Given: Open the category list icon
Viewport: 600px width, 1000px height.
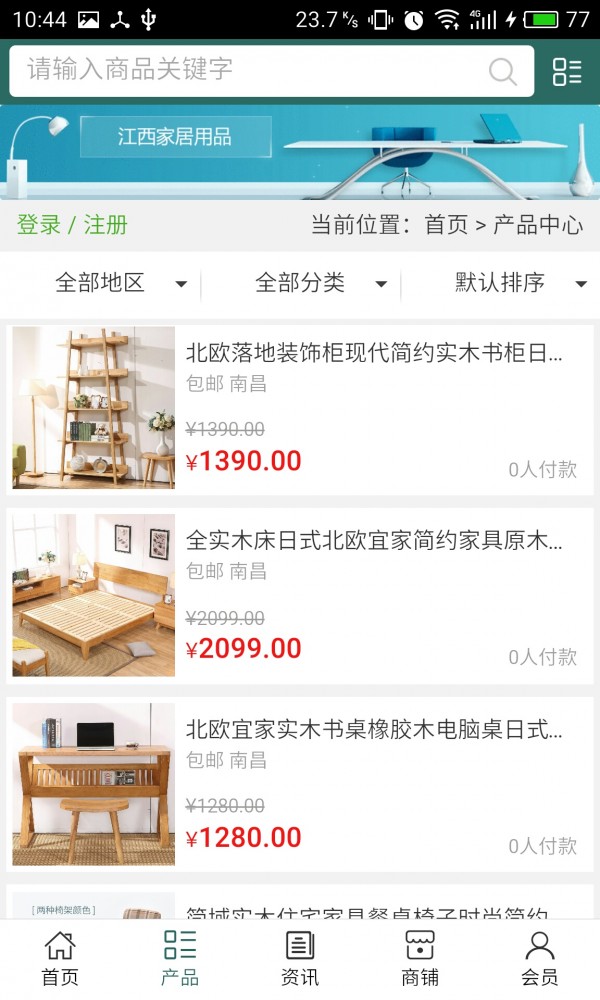Looking at the screenshot, I should pyautogui.click(x=567, y=71).
